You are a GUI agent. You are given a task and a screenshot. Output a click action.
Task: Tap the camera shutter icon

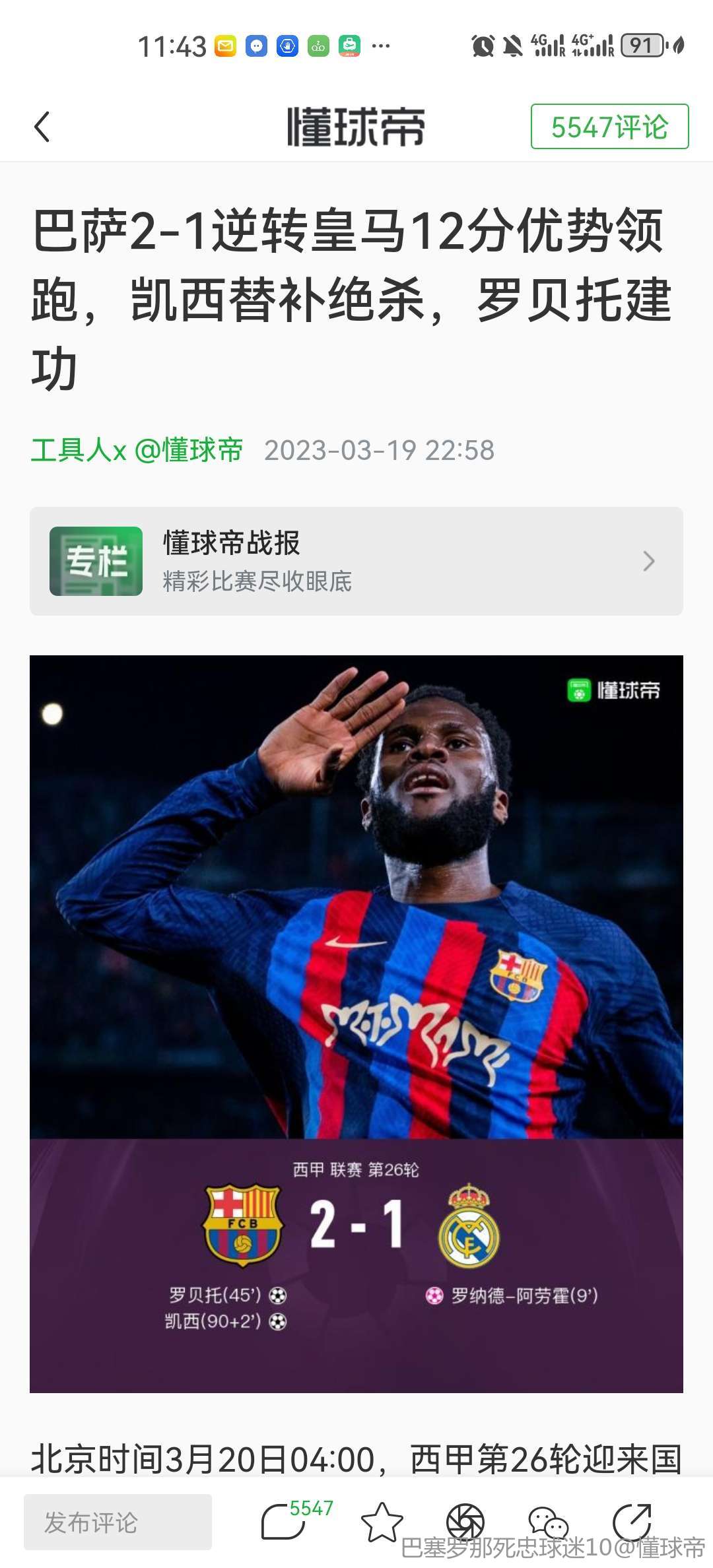[x=465, y=1522]
